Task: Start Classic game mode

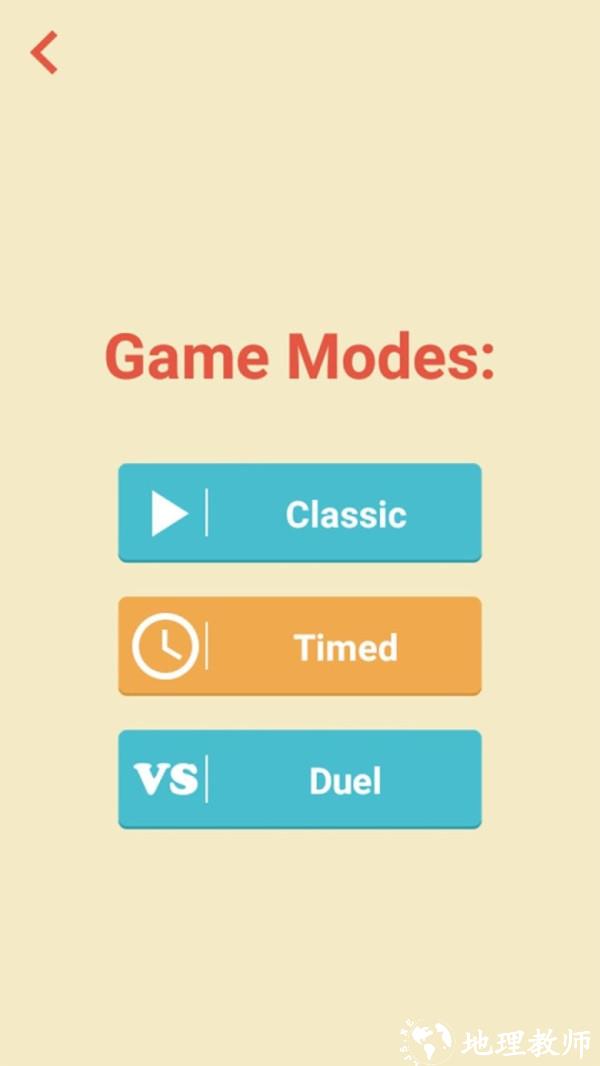Action: (x=300, y=512)
